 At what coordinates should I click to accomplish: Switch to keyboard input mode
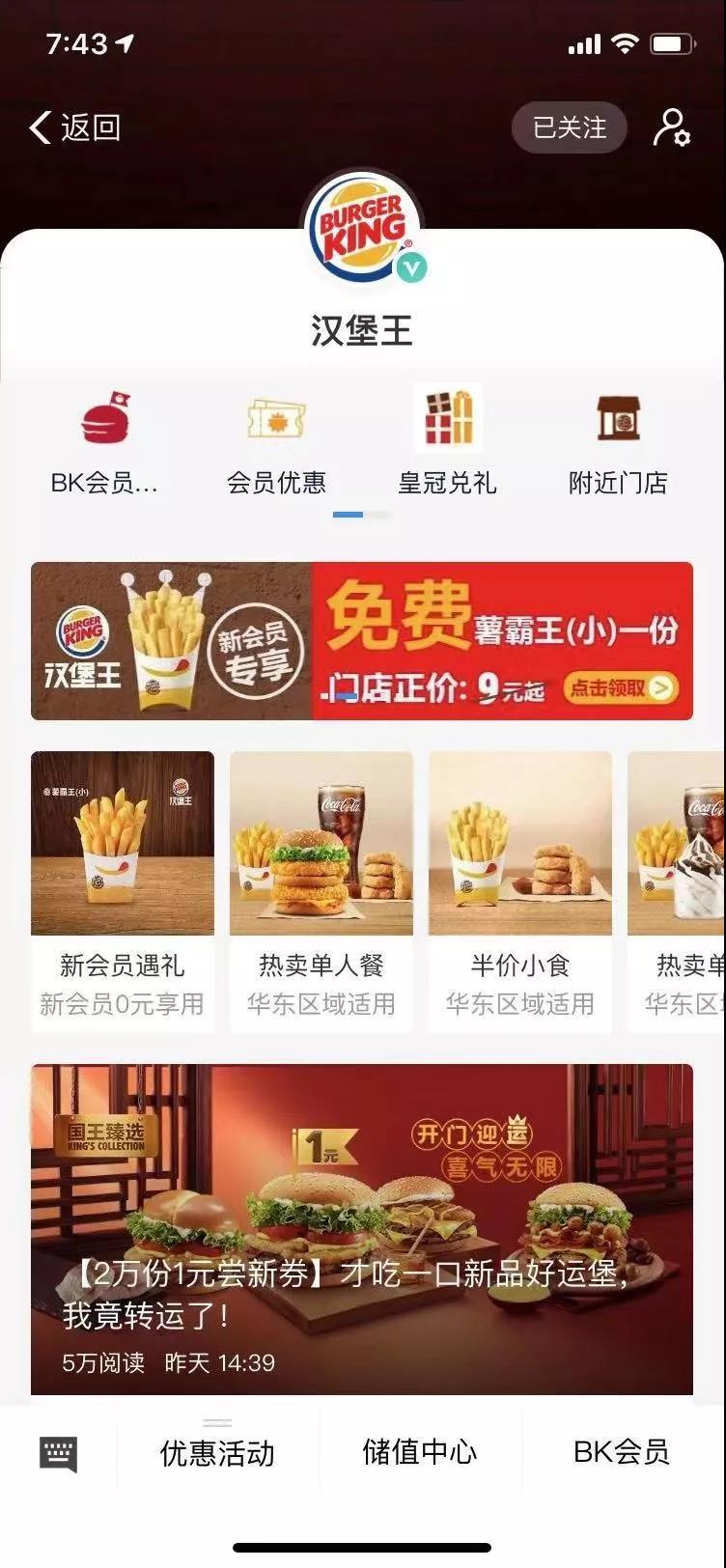pyautogui.click(x=58, y=1452)
